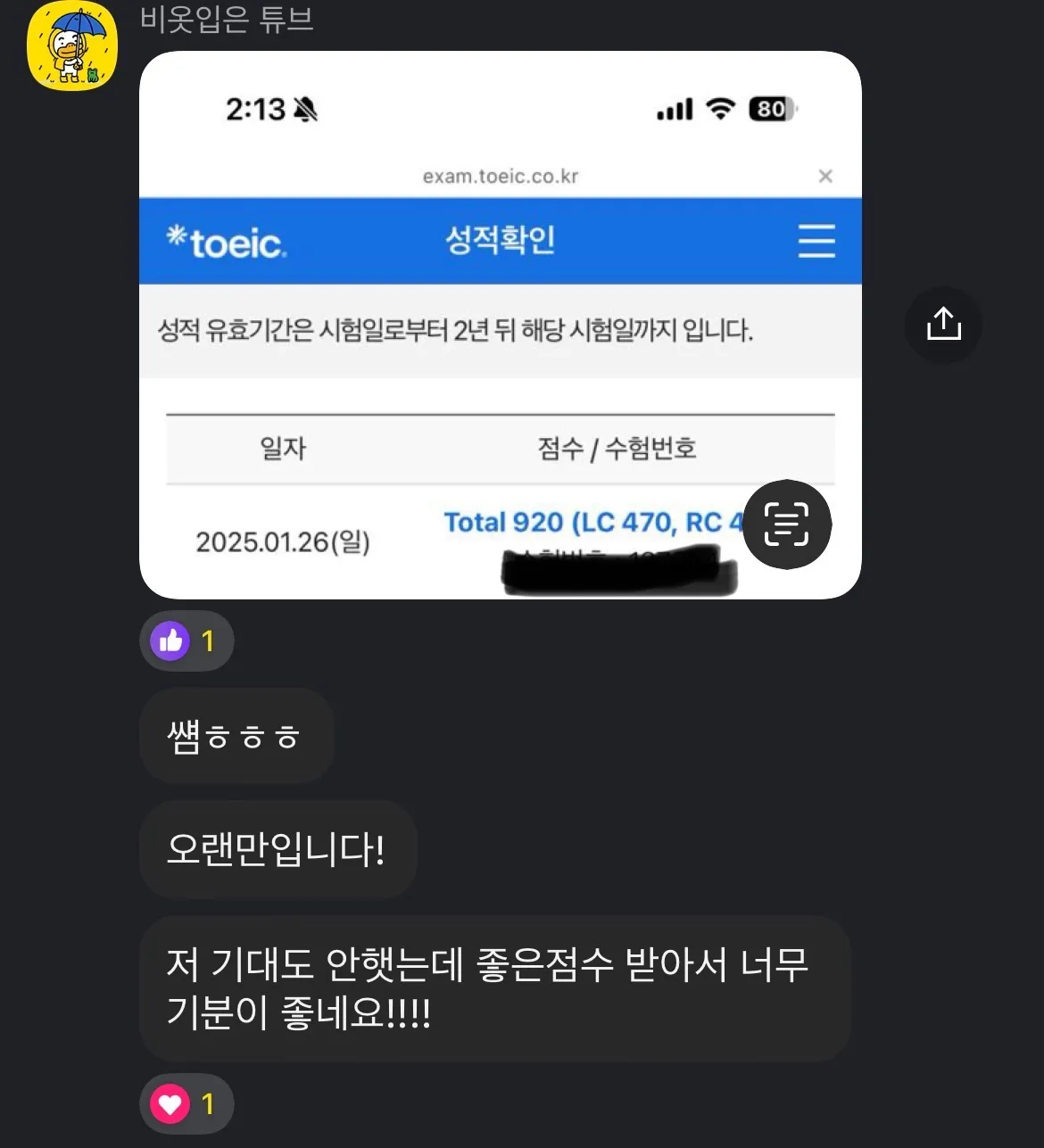Viewport: 1044px width, 1148px height.
Task: Click the cellular signal bars icon
Action: tap(674, 109)
